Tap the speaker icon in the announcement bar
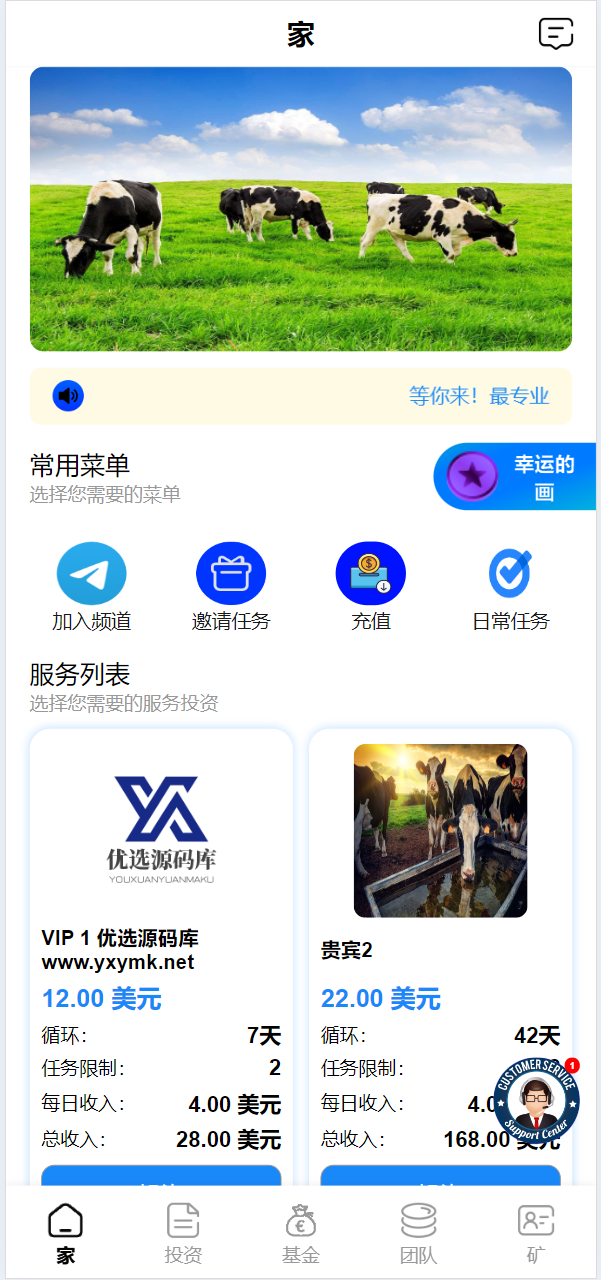The image size is (601, 1280). click(x=68, y=396)
